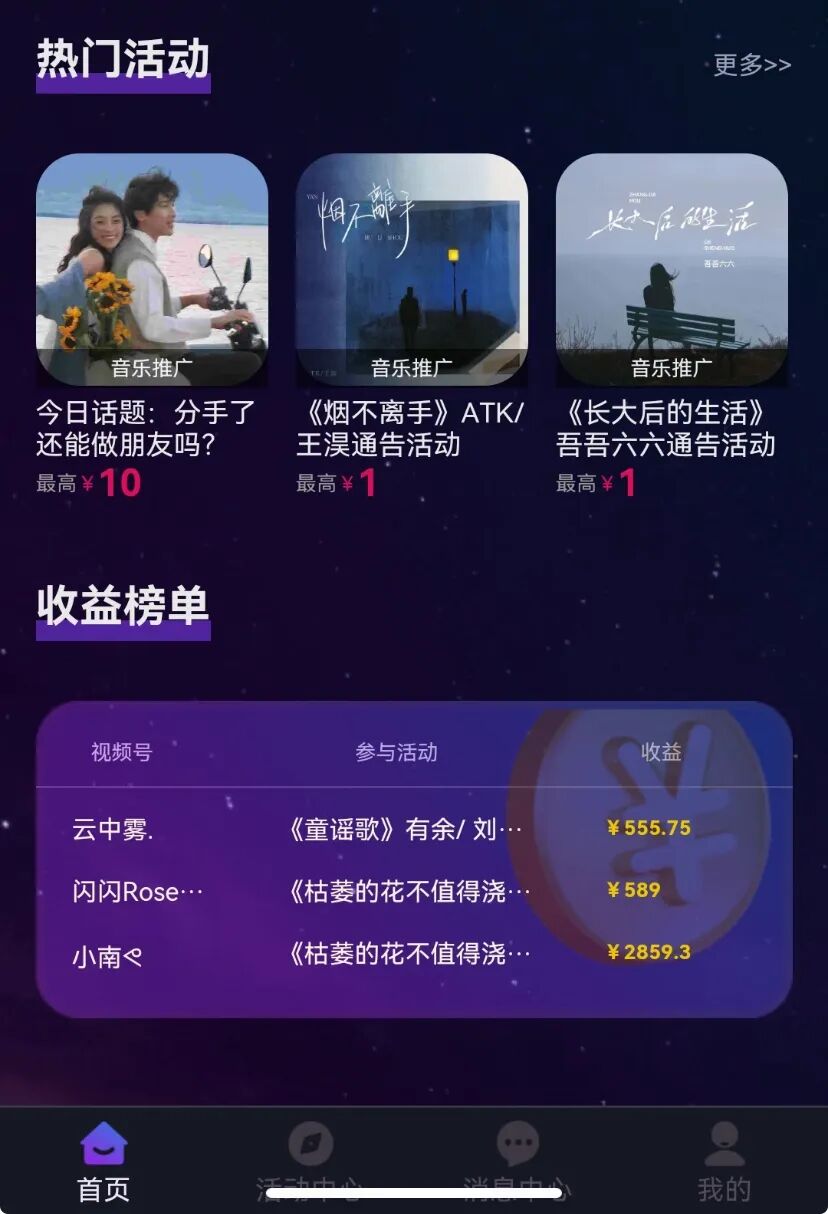The height and width of the screenshot is (1214, 828).
Task: Open the 消息中心 chat bubble icon
Action: (517, 1140)
